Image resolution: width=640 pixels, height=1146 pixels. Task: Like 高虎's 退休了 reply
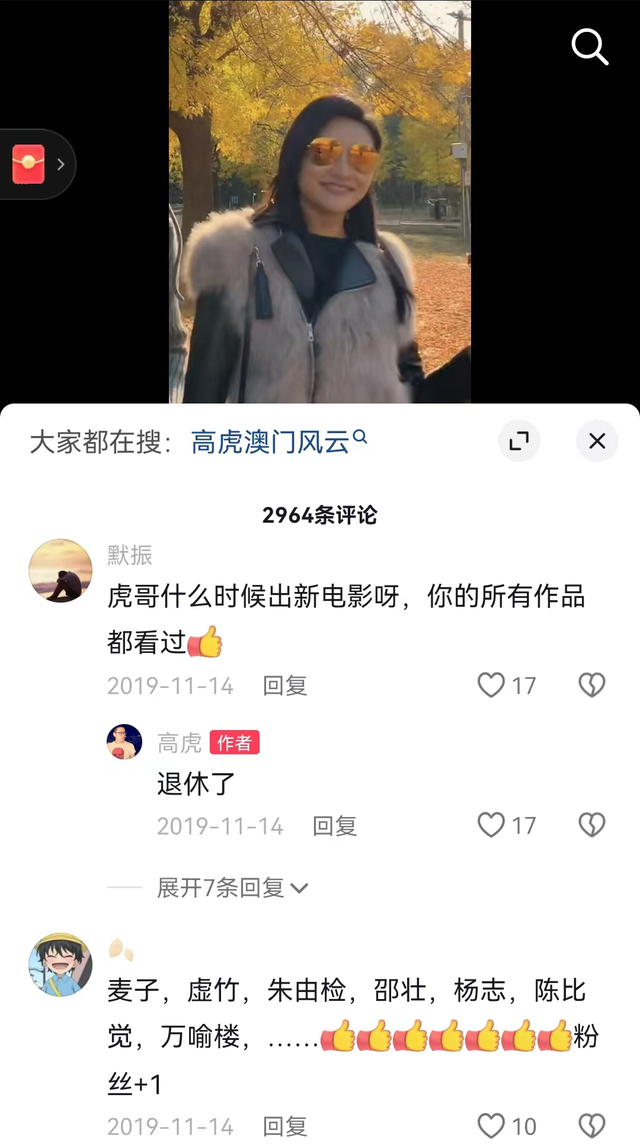click(x=491, y=825)
